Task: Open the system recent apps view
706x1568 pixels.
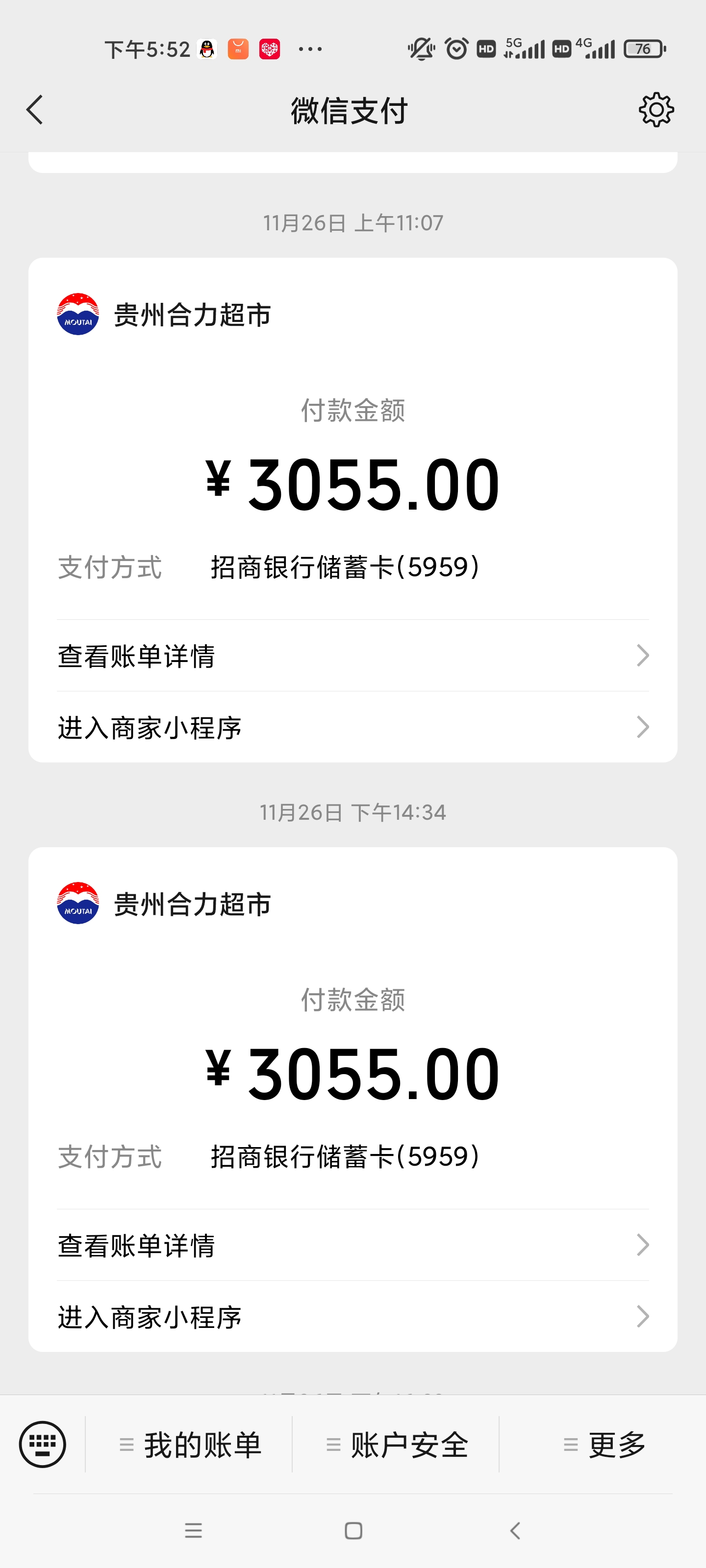Action: tap(193, 1531)
